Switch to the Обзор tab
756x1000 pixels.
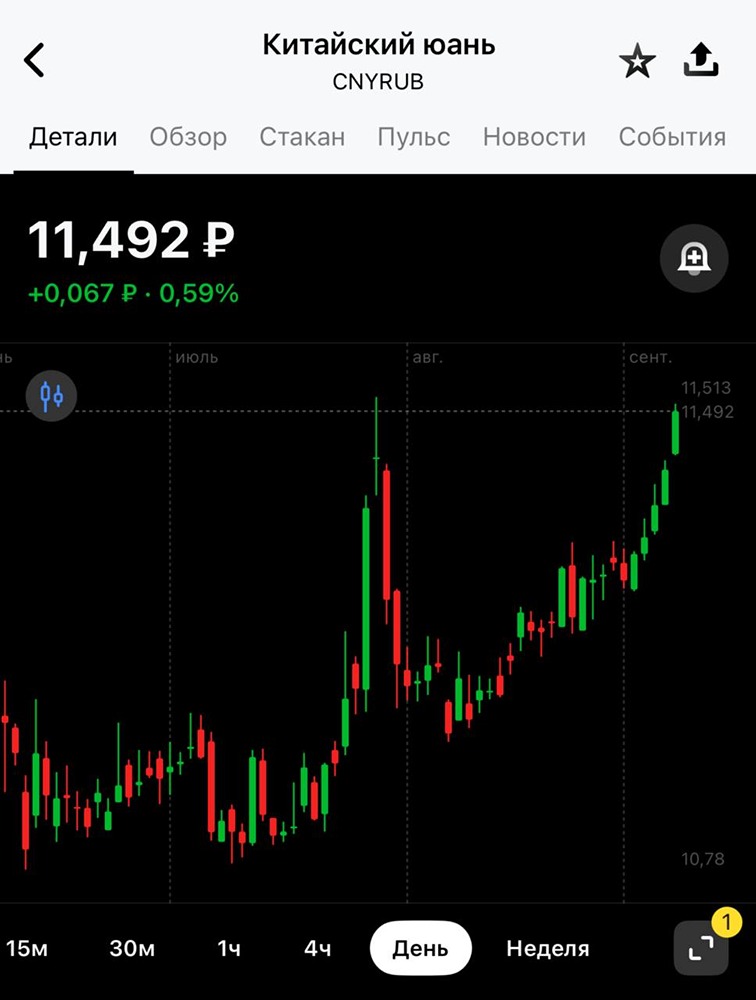coord(188,137)
